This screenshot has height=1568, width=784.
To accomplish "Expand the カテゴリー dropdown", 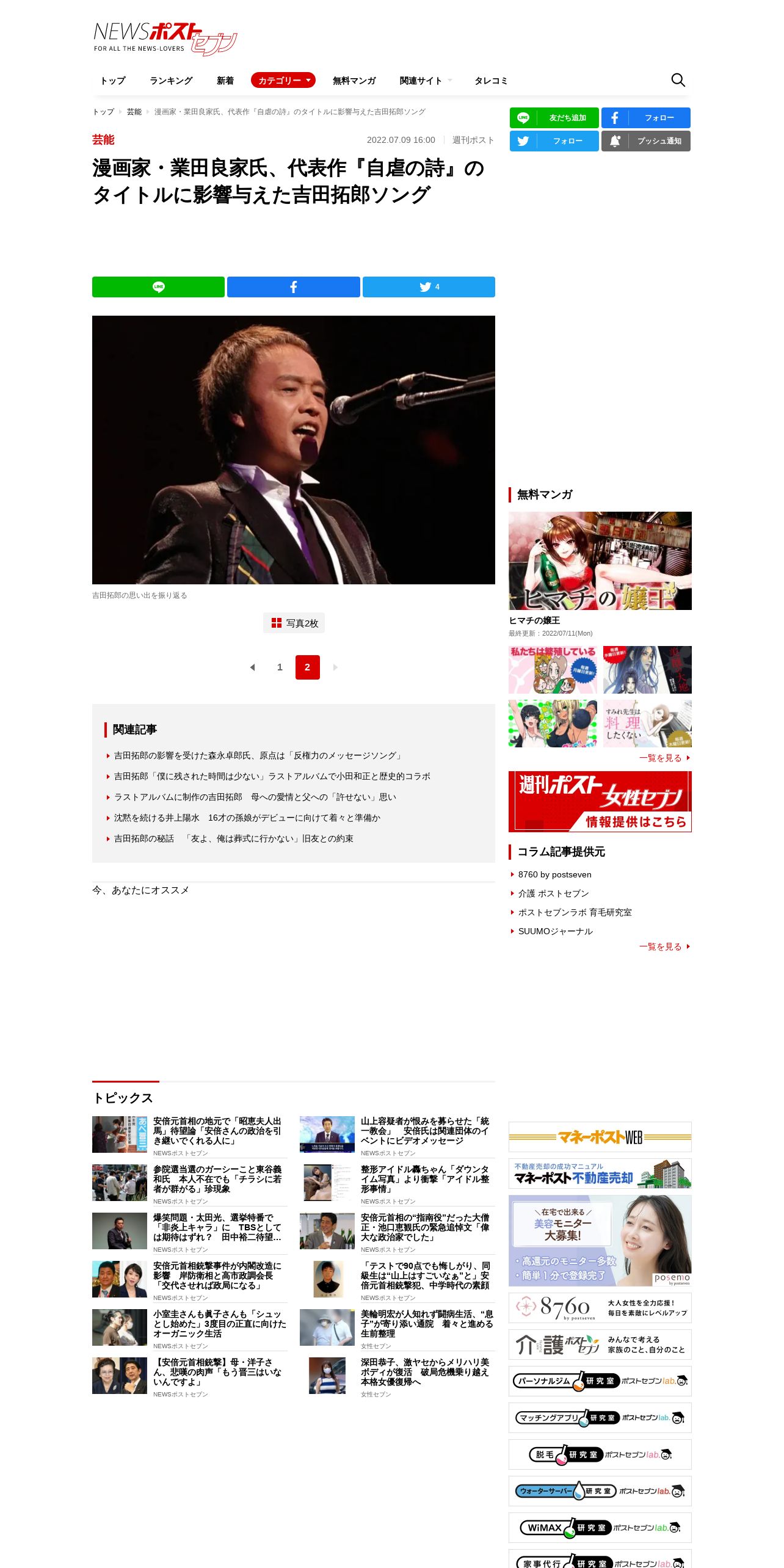I will click(x=283, y=80).
